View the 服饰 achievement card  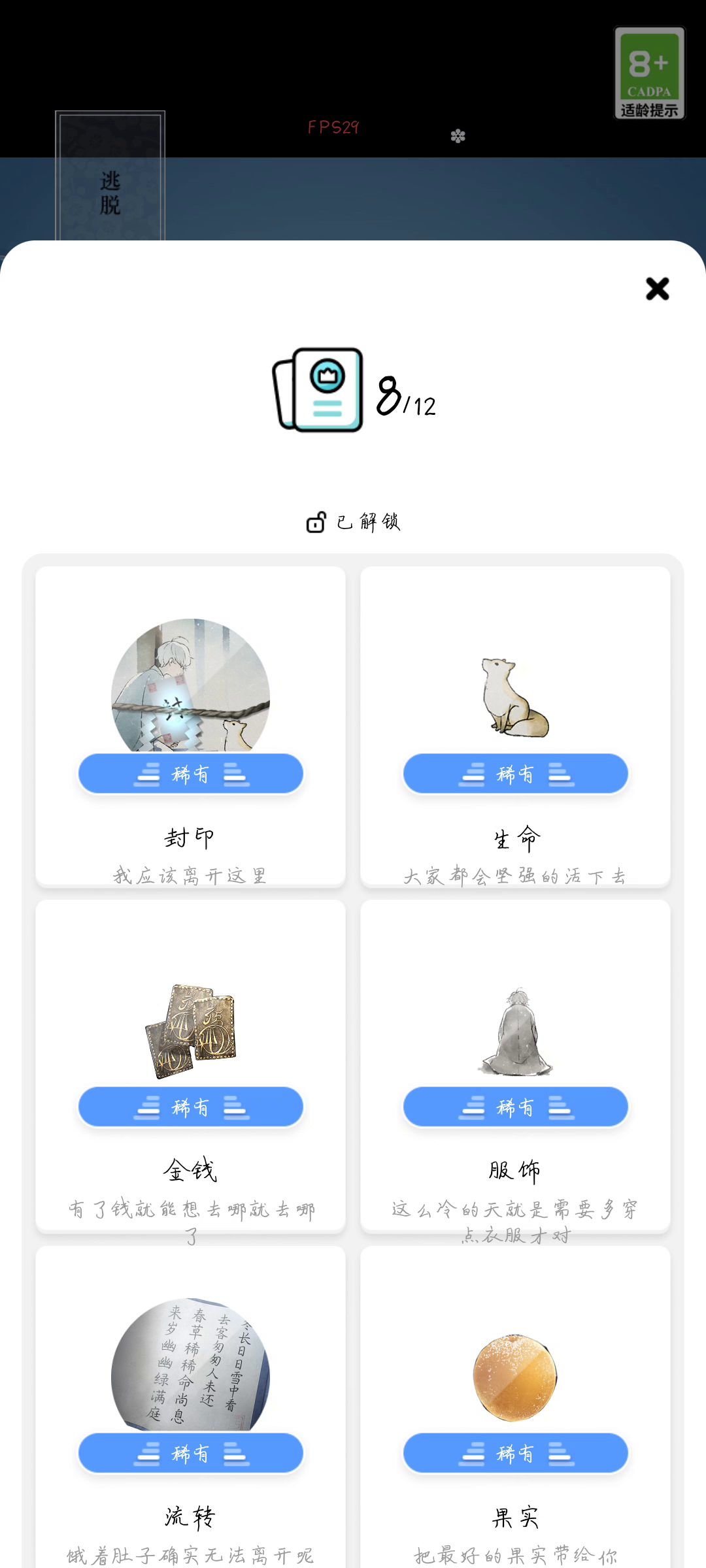point(515,1065)
